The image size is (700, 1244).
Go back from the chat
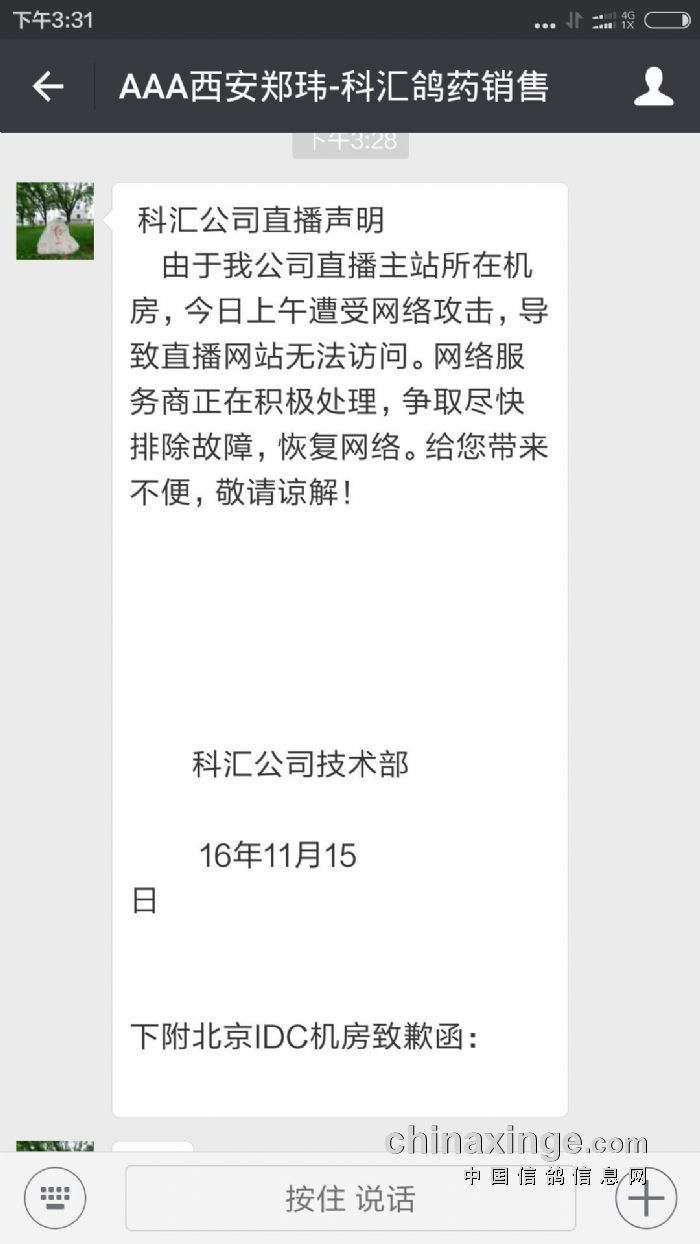47,87
